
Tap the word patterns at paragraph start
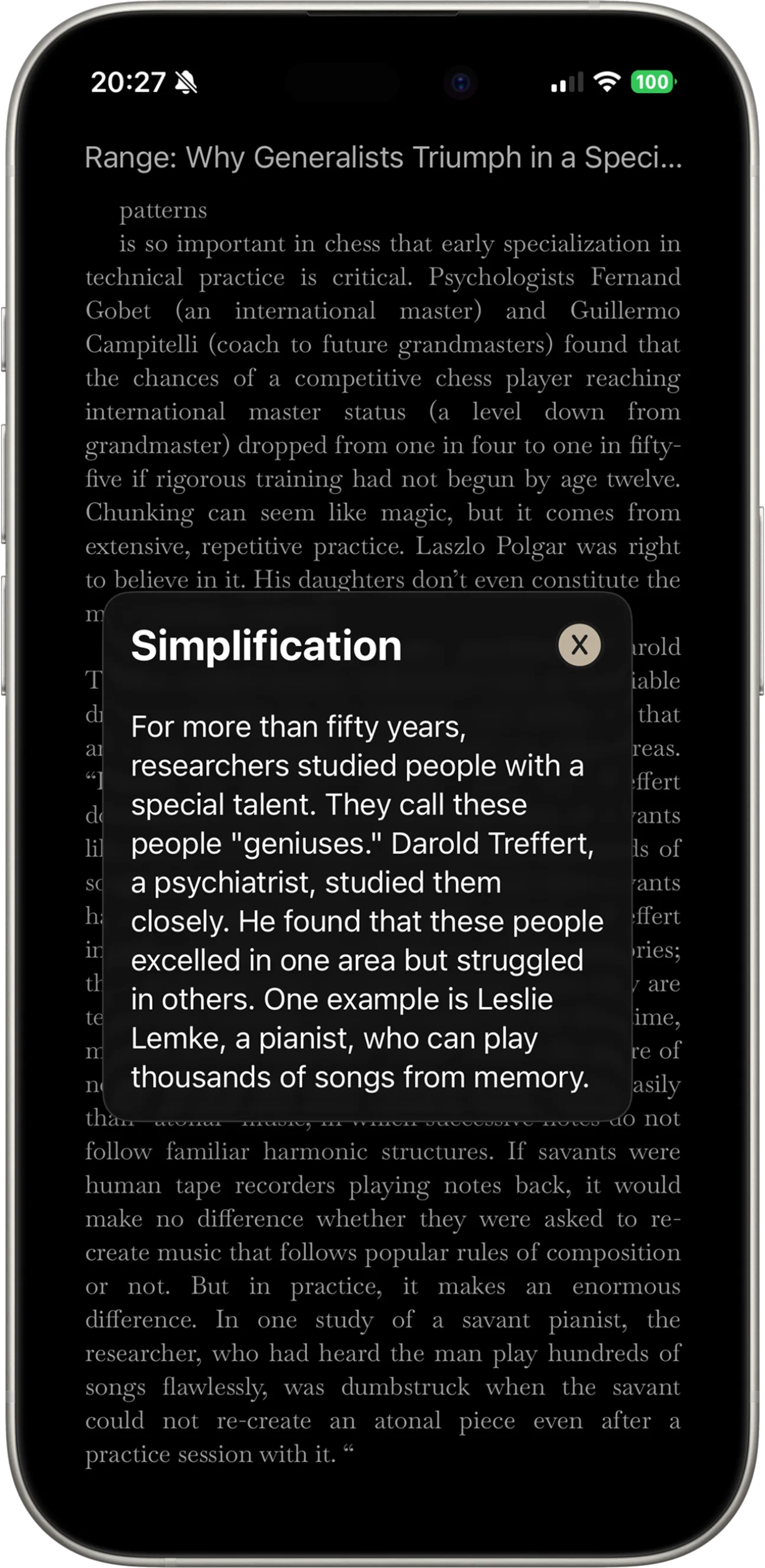click(x=163, y=210)
